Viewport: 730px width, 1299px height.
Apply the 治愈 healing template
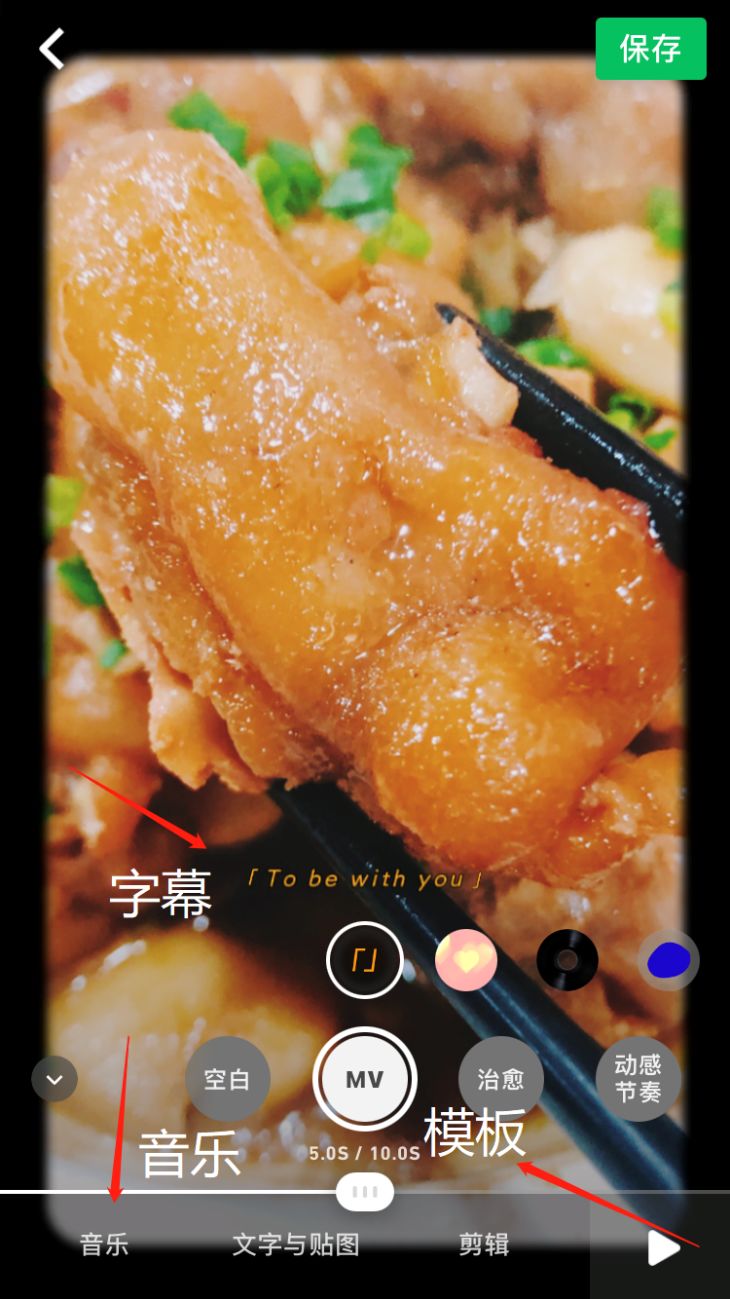pyautogui.click(x=501, y=1079)
